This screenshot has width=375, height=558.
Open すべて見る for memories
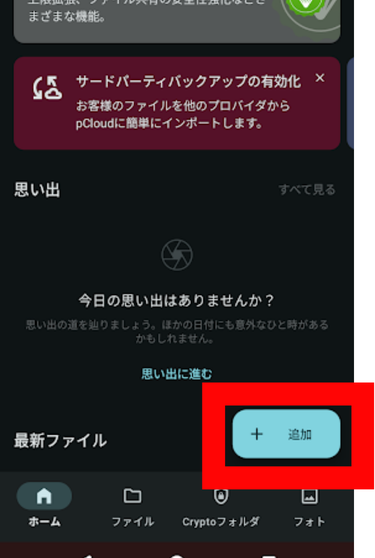pos(307,189)
